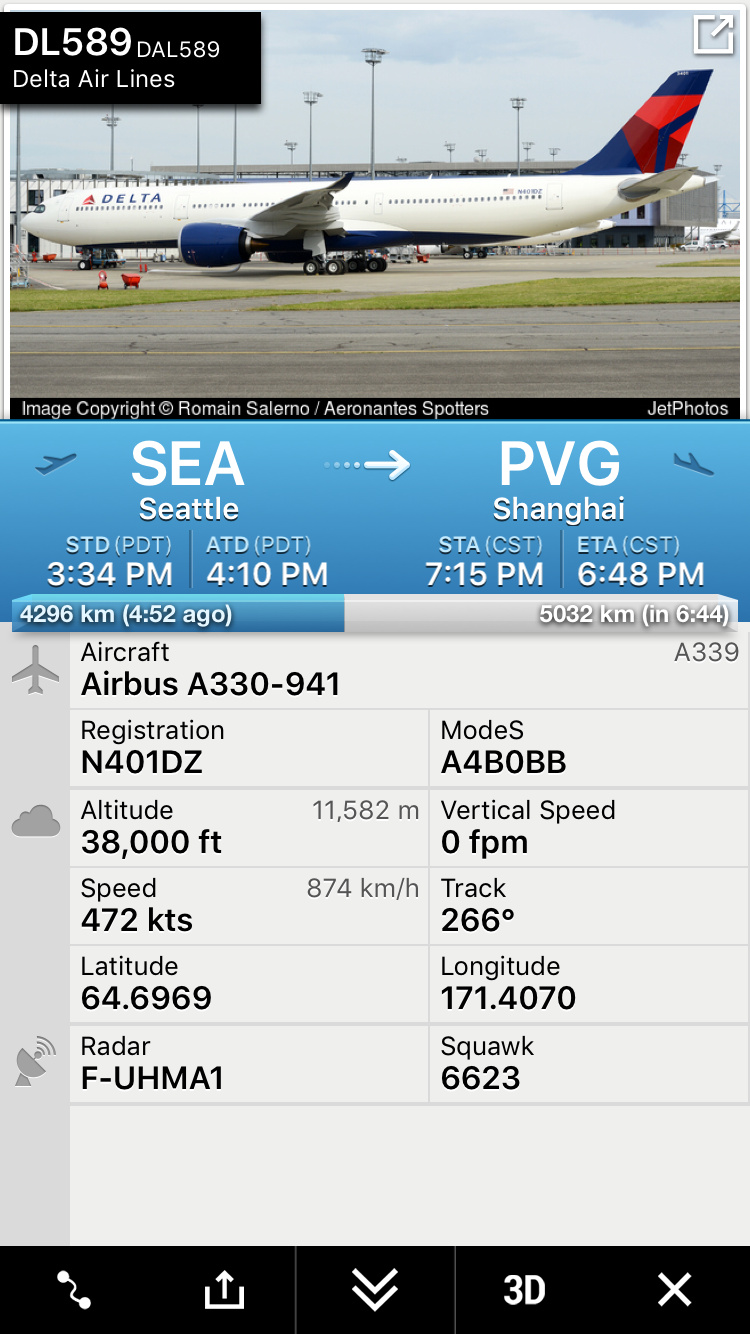Share flight DL589 details
The height and width of the screenshot is (1334, 750).
(224, 1290)
